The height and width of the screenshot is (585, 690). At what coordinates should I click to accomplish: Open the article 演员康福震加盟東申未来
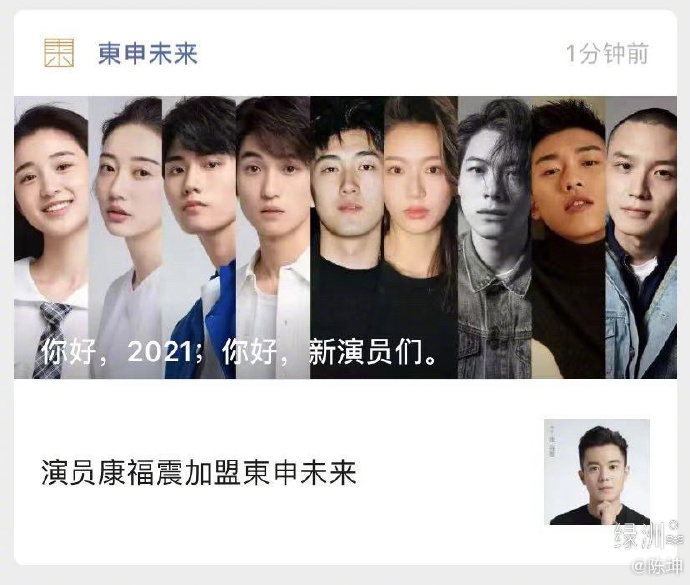[199, 472]
